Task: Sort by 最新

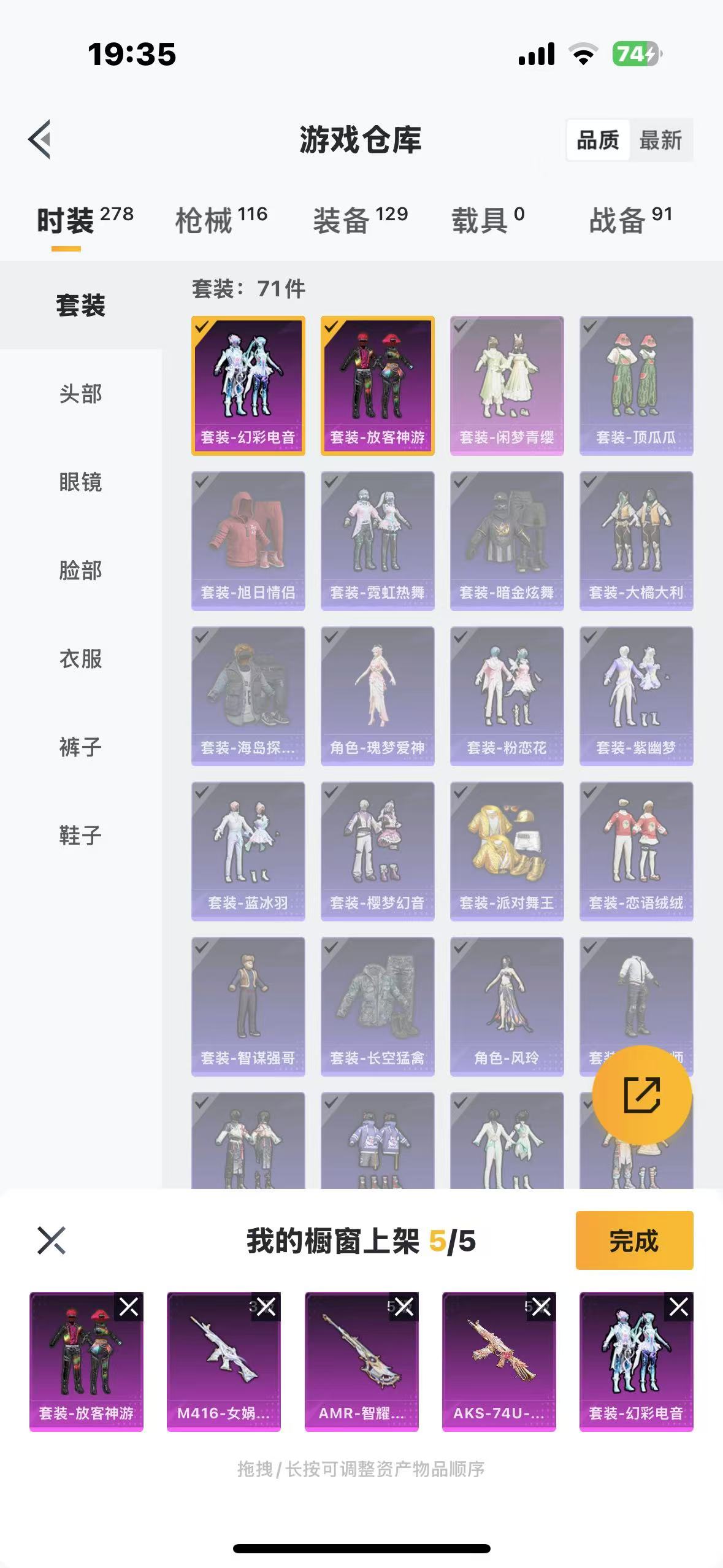Action: (x=660, y=140)
